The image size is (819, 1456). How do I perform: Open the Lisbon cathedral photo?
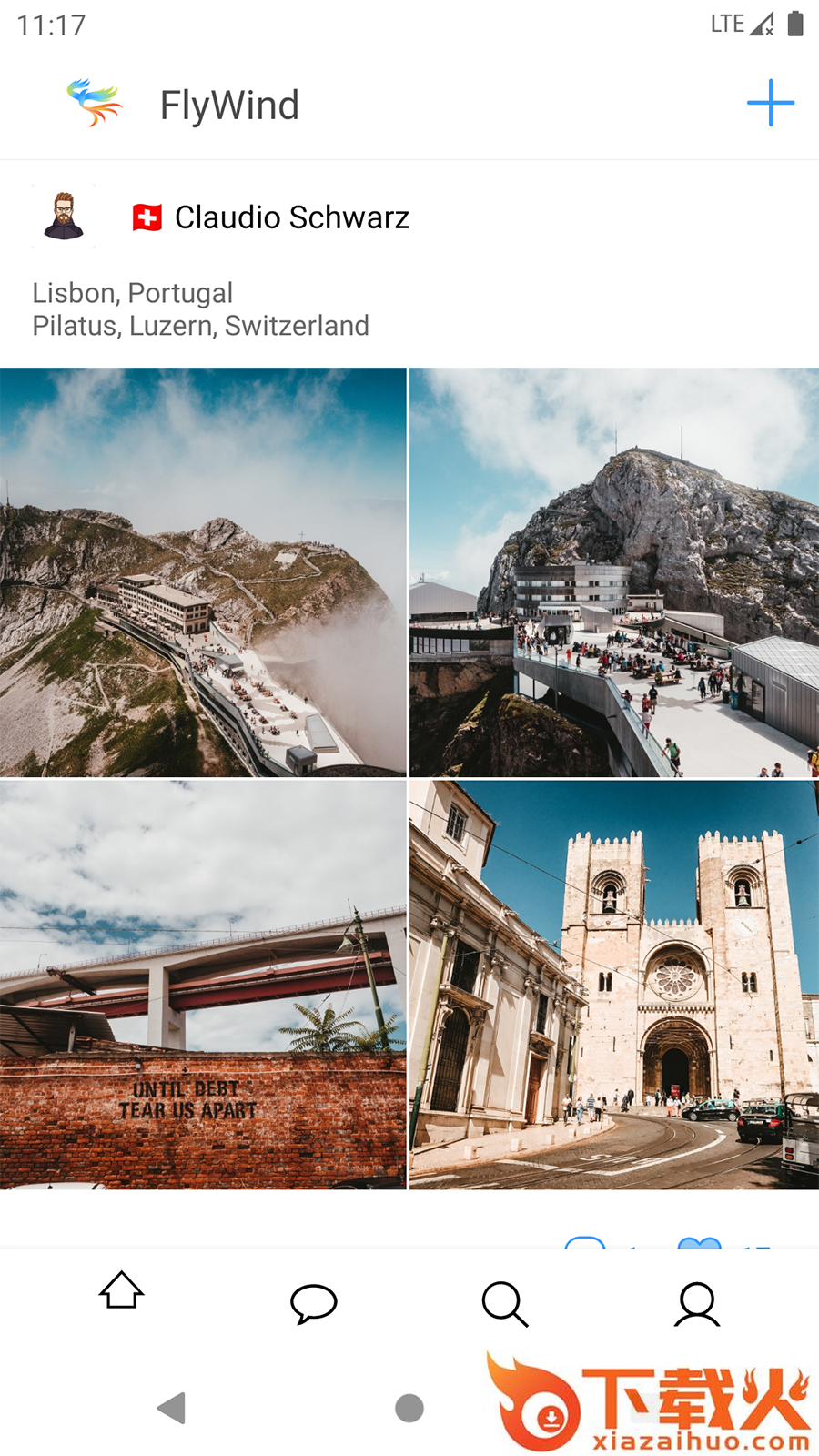pyautogui.click(x=614, y=985)
